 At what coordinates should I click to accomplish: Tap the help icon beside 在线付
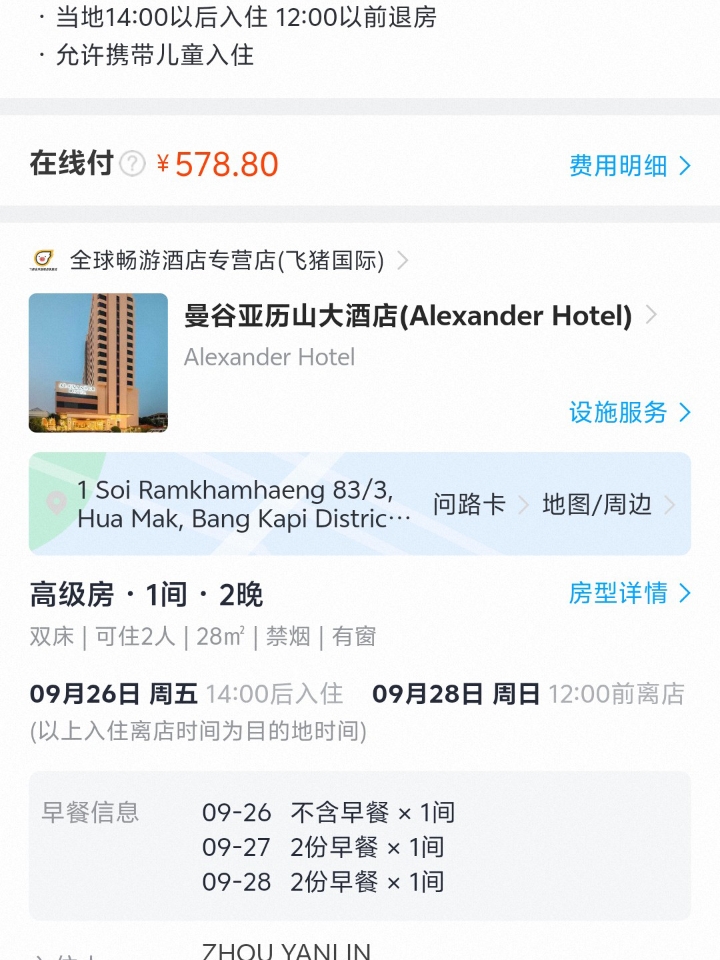pos(133,164)
